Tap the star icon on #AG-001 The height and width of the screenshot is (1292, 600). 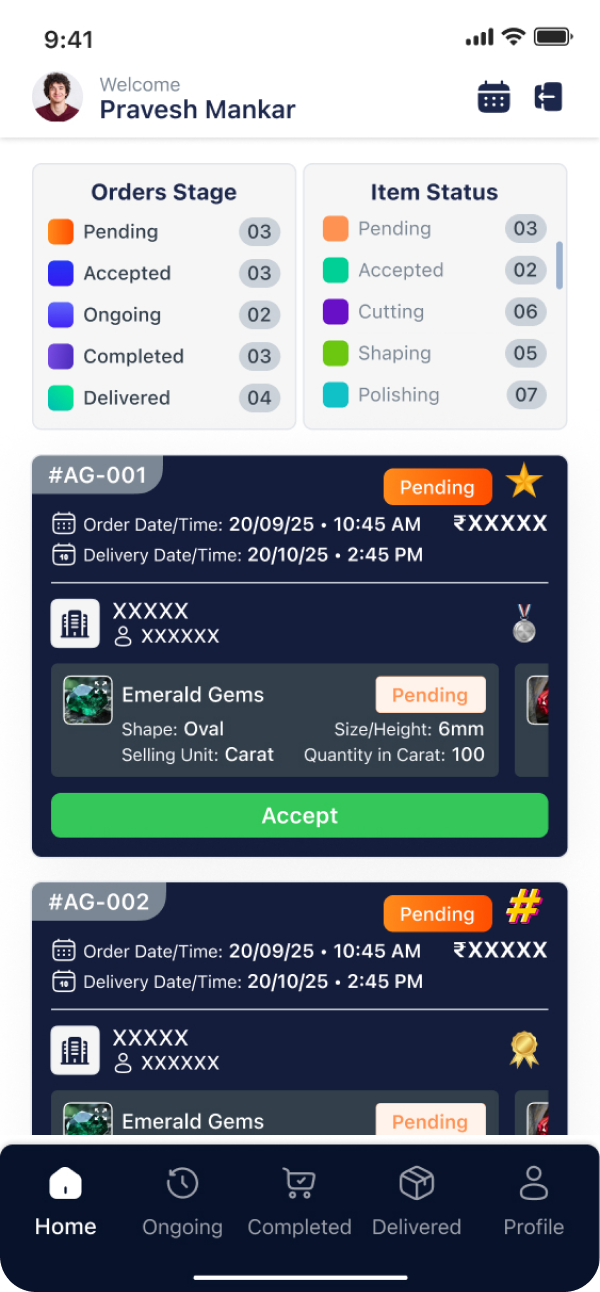point(523,481)
